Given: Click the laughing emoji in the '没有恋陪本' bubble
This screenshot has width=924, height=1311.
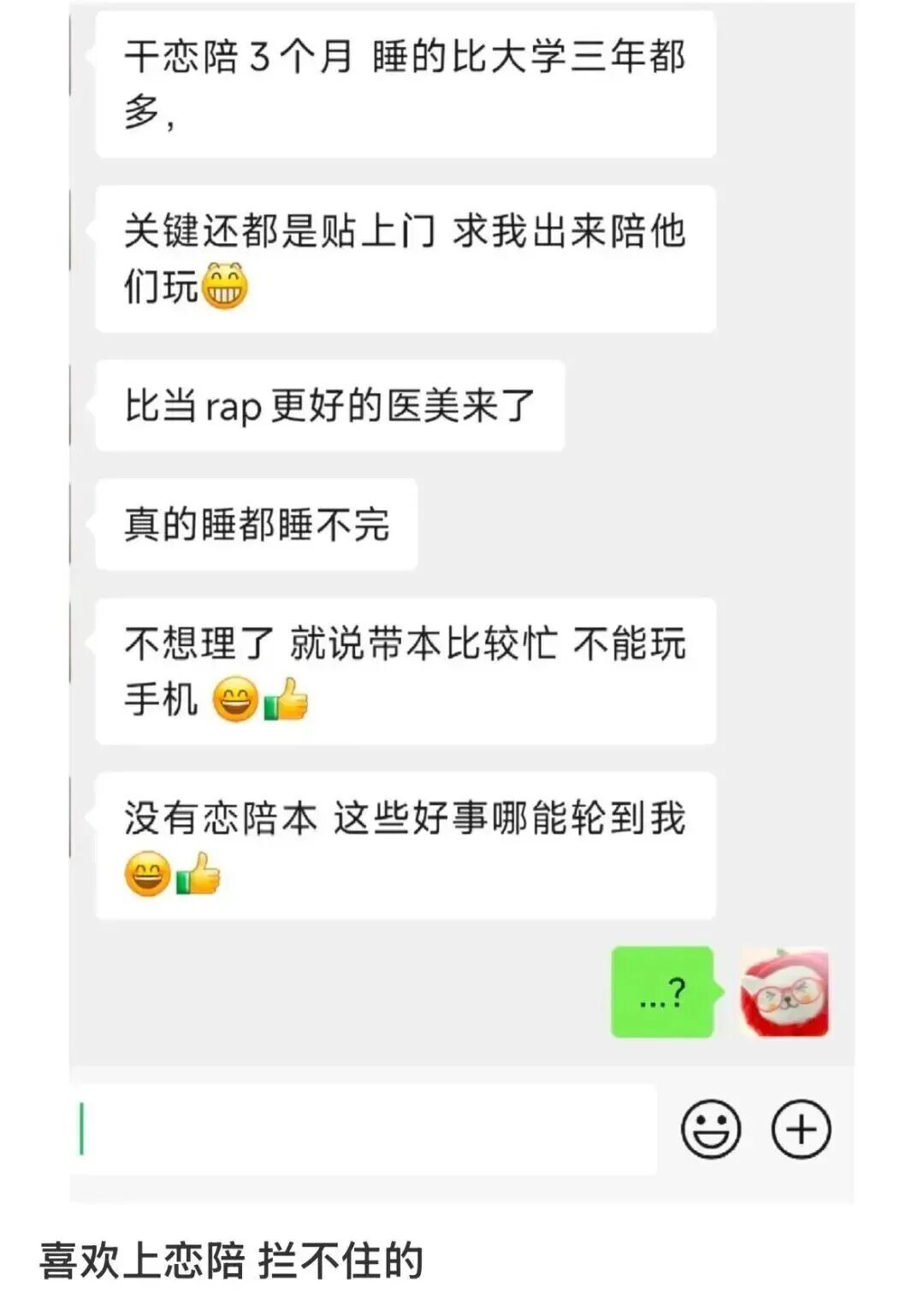Looking at the screenshot, I should 147,875.
